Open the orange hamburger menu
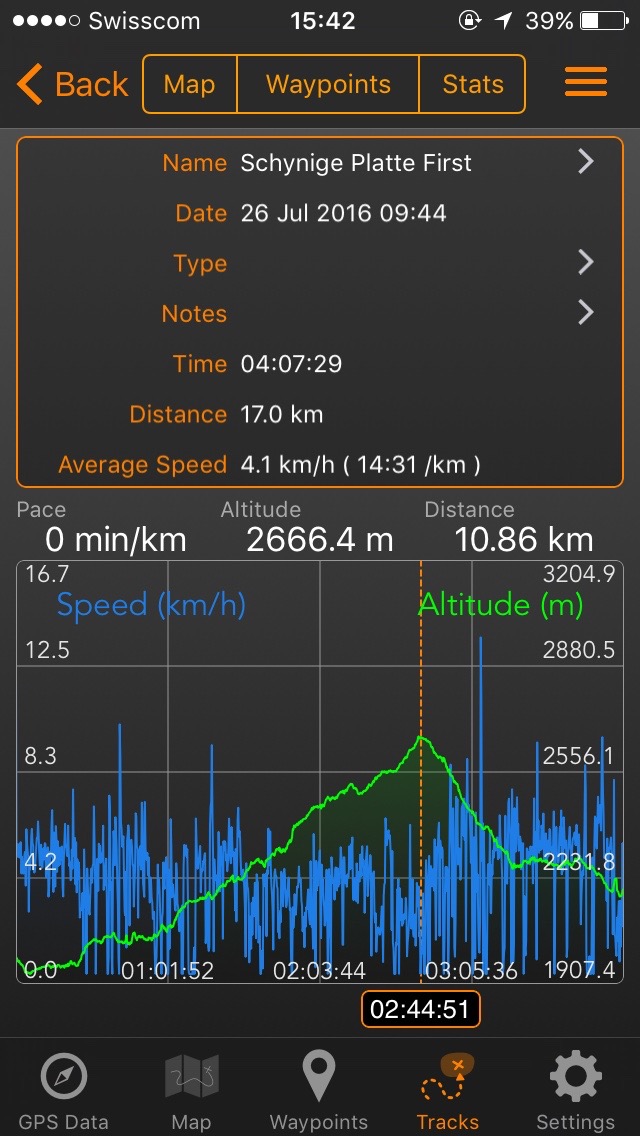This screenshot has width=640, height=1136. click(x=586, y=83)
